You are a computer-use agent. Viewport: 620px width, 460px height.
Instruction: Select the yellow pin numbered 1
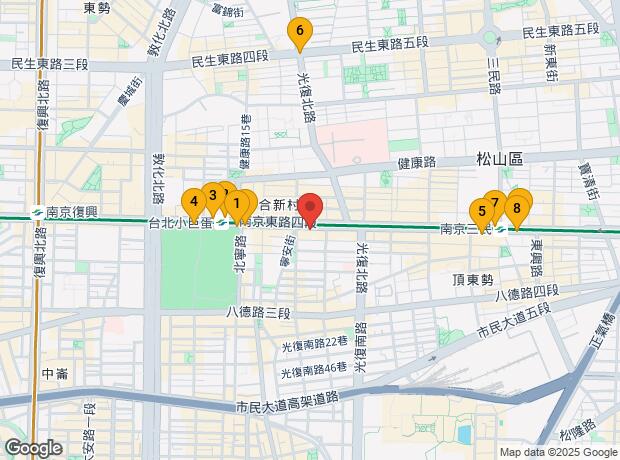pos(235,203)
